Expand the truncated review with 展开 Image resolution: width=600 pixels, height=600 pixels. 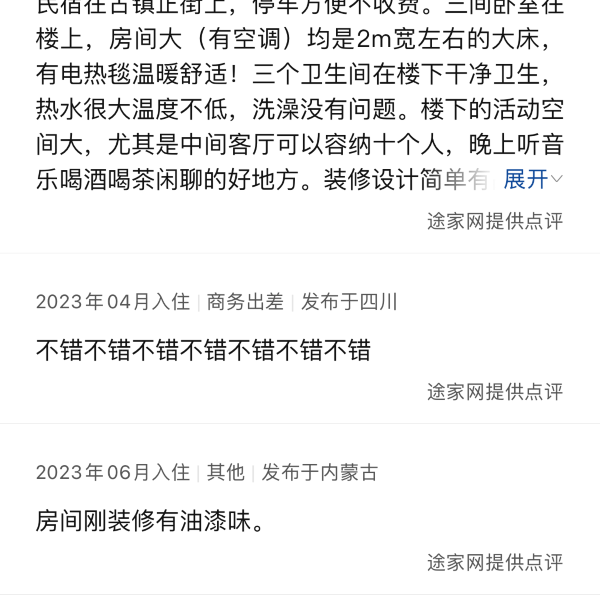click(x=531, y=179)
